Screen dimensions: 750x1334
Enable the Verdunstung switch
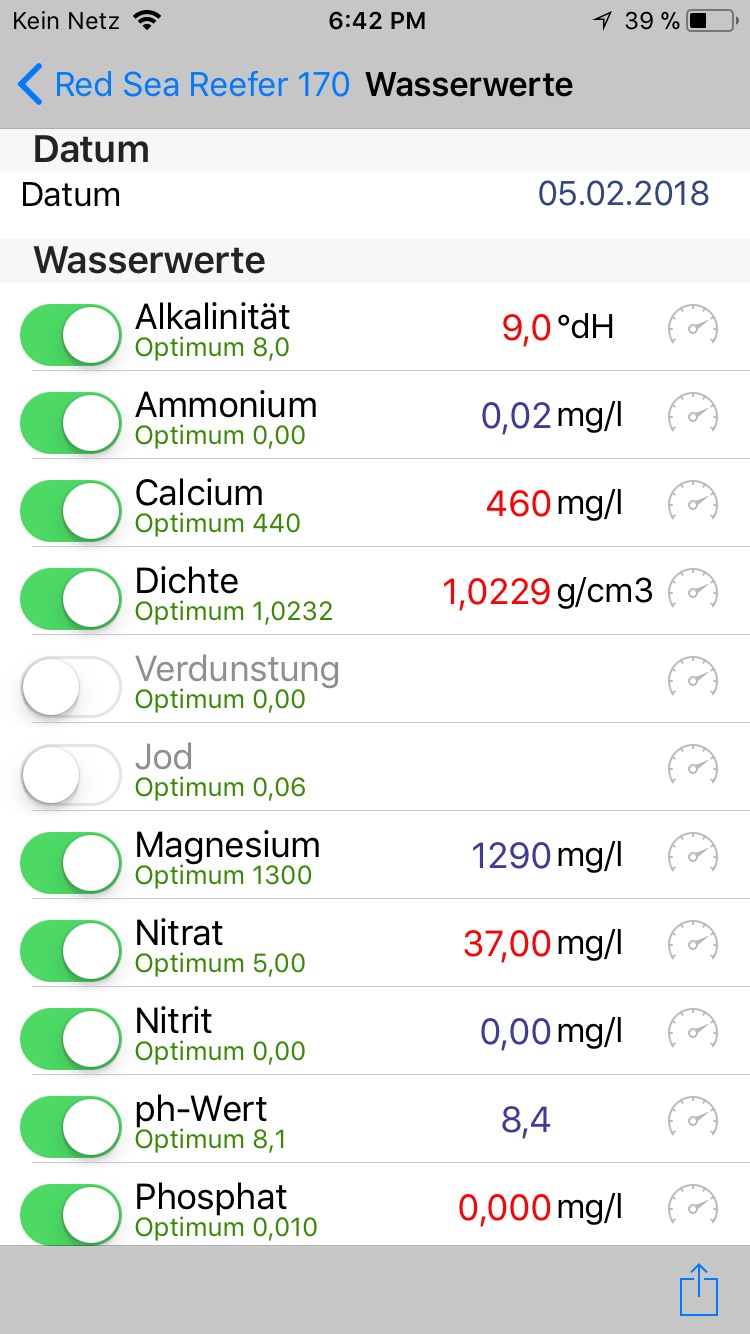point(71,687)
